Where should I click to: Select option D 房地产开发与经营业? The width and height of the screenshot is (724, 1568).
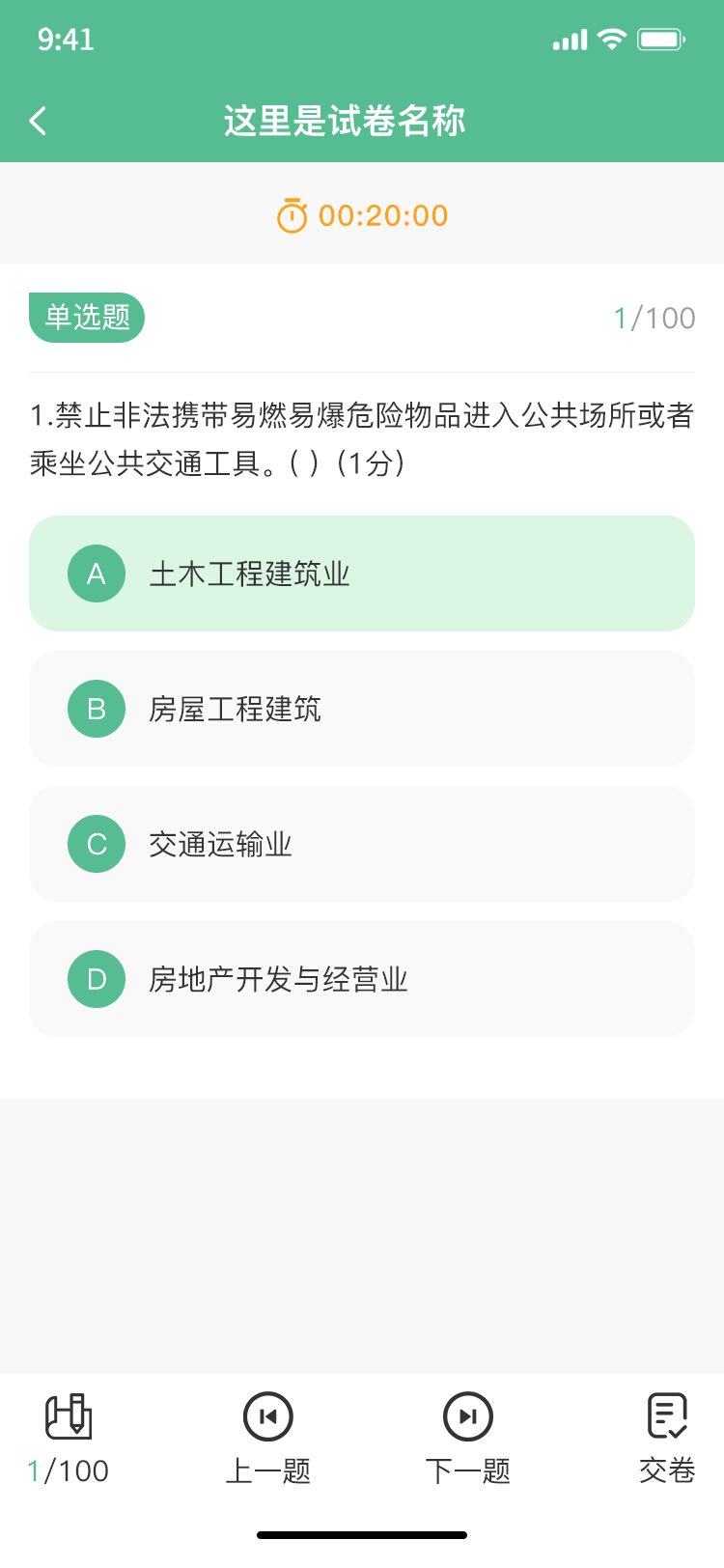(361, 979)
